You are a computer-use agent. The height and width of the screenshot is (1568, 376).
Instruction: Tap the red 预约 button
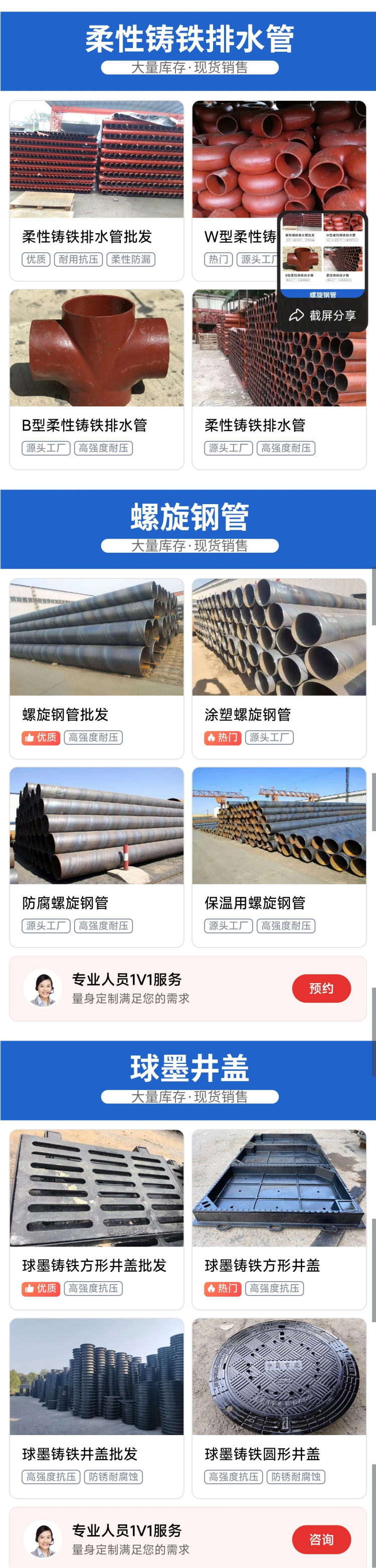(321, 989)
